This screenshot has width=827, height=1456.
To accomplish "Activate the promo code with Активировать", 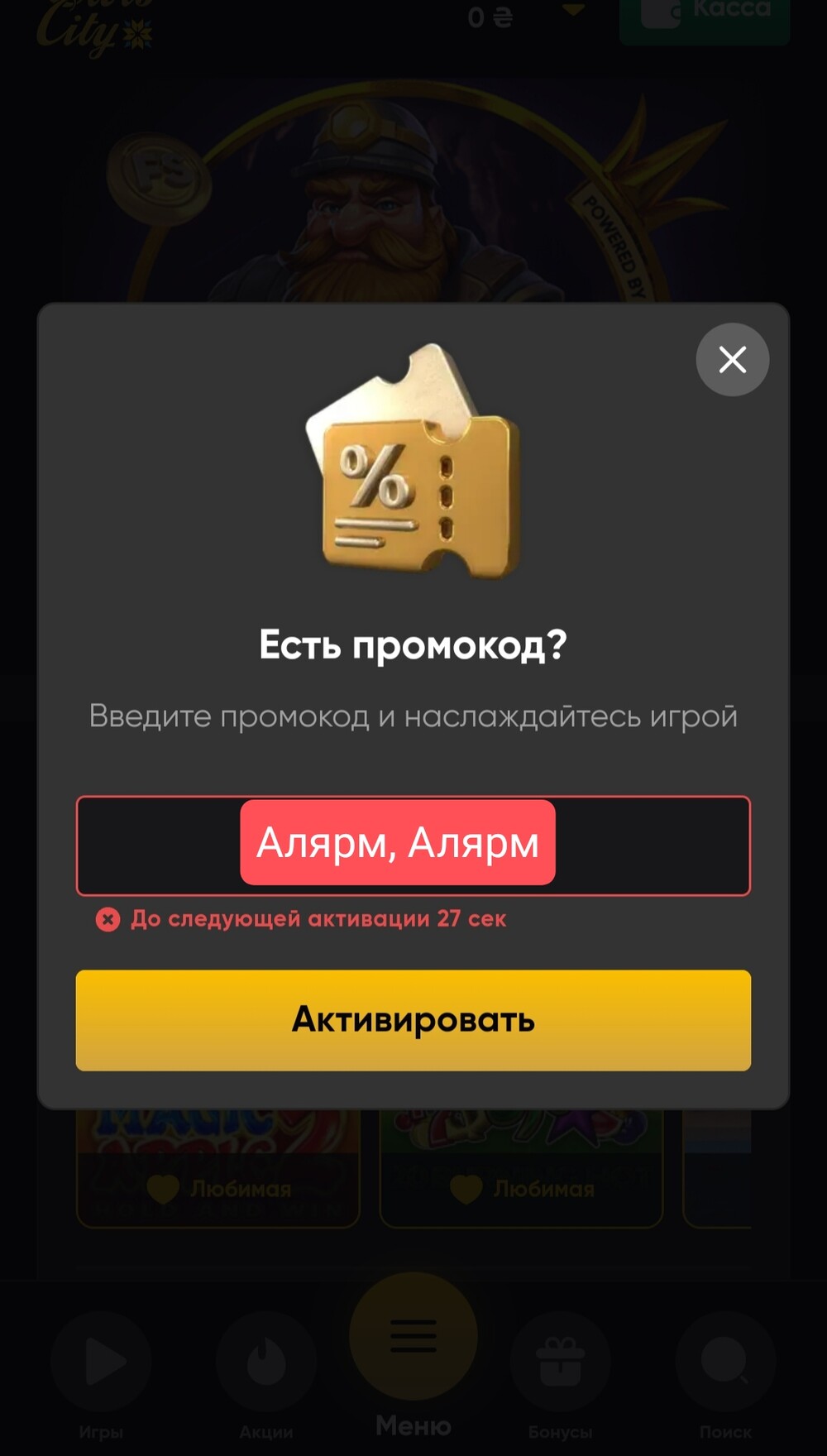I will [x=413, y=1020].
